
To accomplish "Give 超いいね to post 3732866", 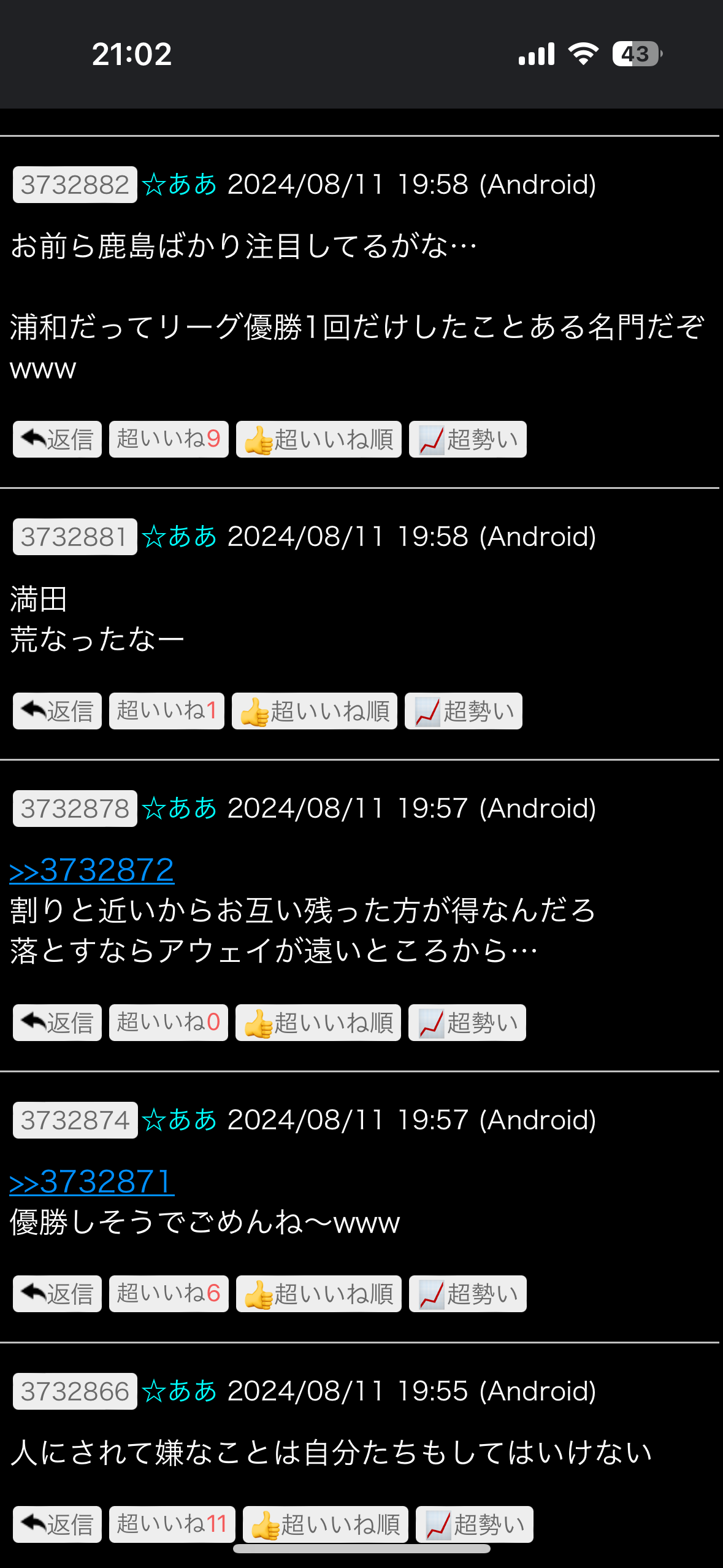I will (x=172, y=1524).
